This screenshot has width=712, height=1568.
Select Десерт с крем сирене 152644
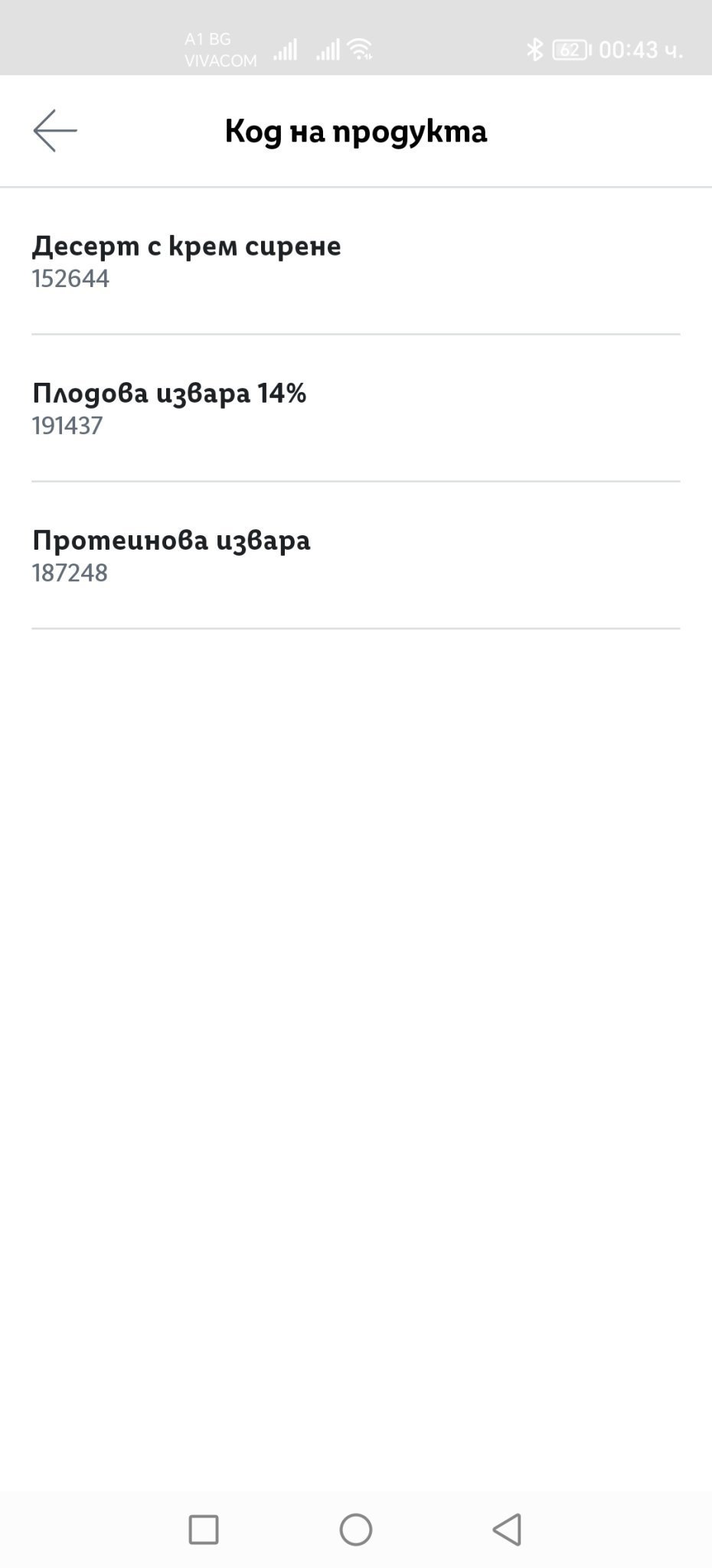(356, 261)
